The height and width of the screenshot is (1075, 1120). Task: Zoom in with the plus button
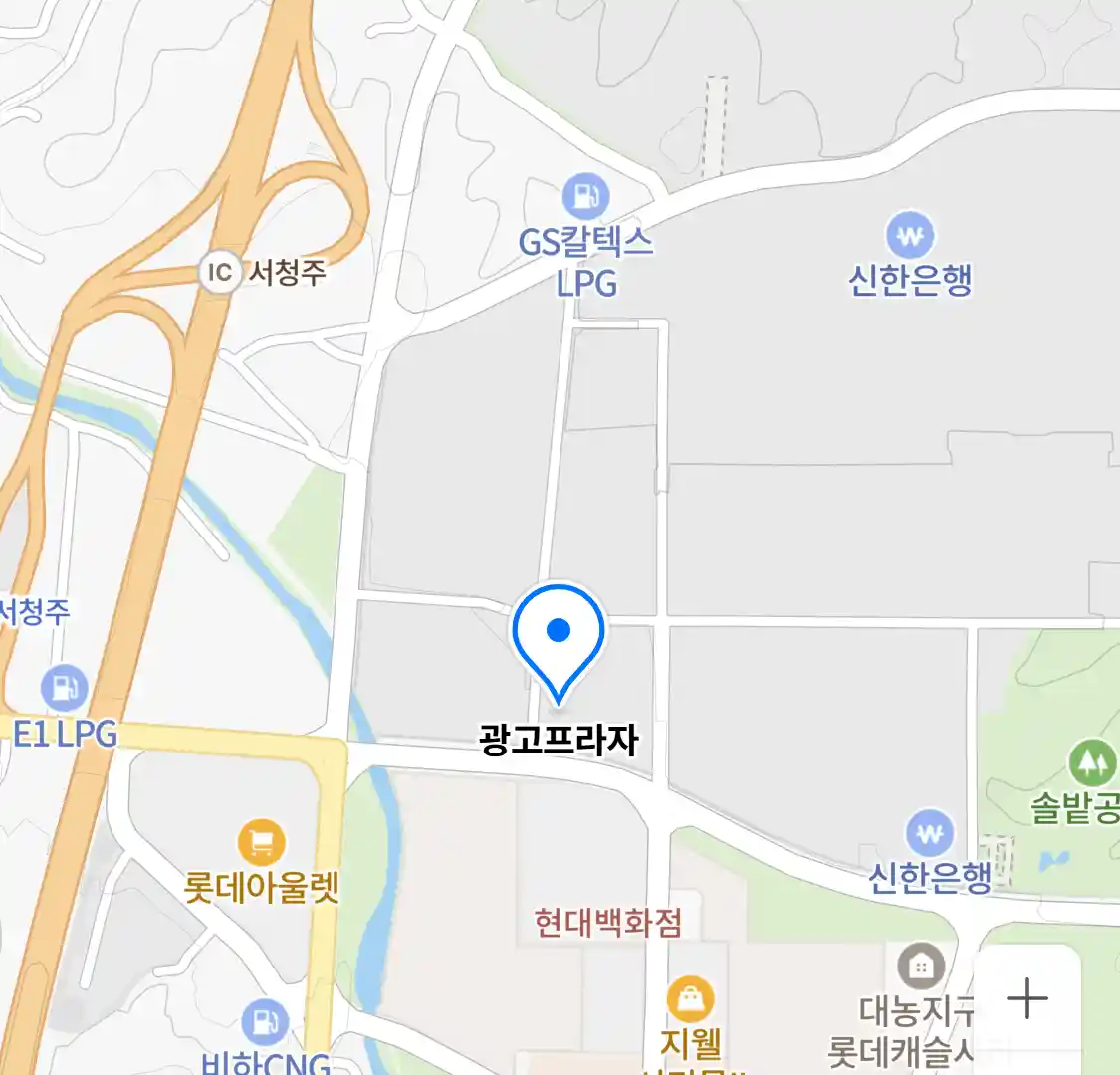(x=1027, y=997)
